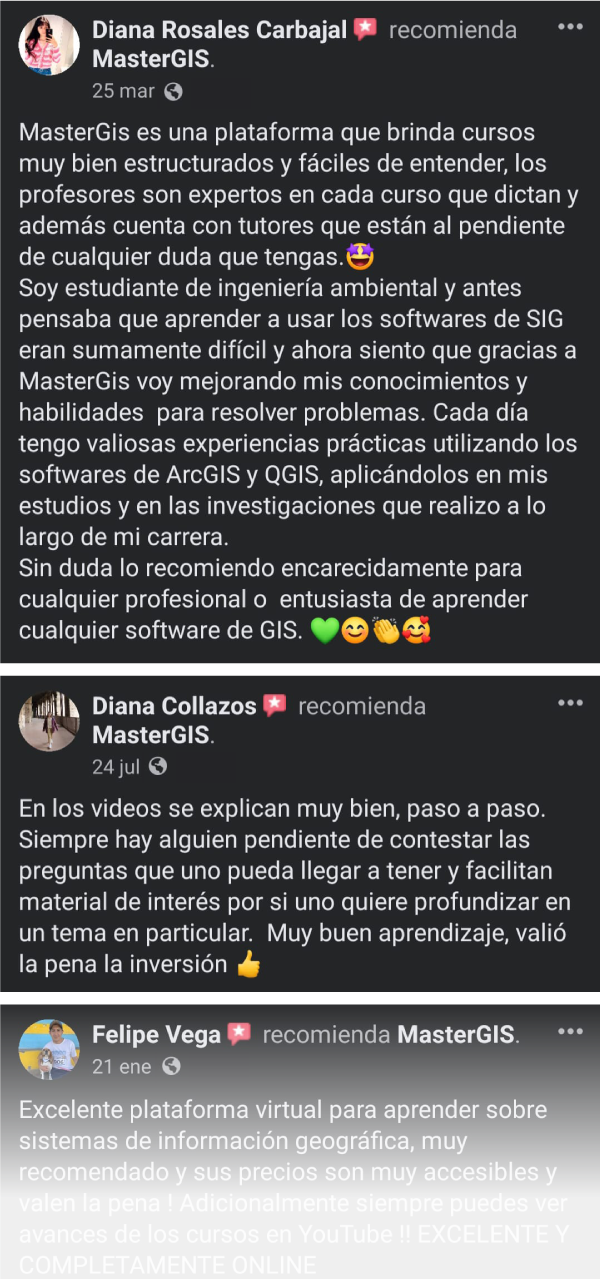Visit Diana Collazos' profile via her name
Viewport: 600px width, 1279px height.
[x=174, y=706]
